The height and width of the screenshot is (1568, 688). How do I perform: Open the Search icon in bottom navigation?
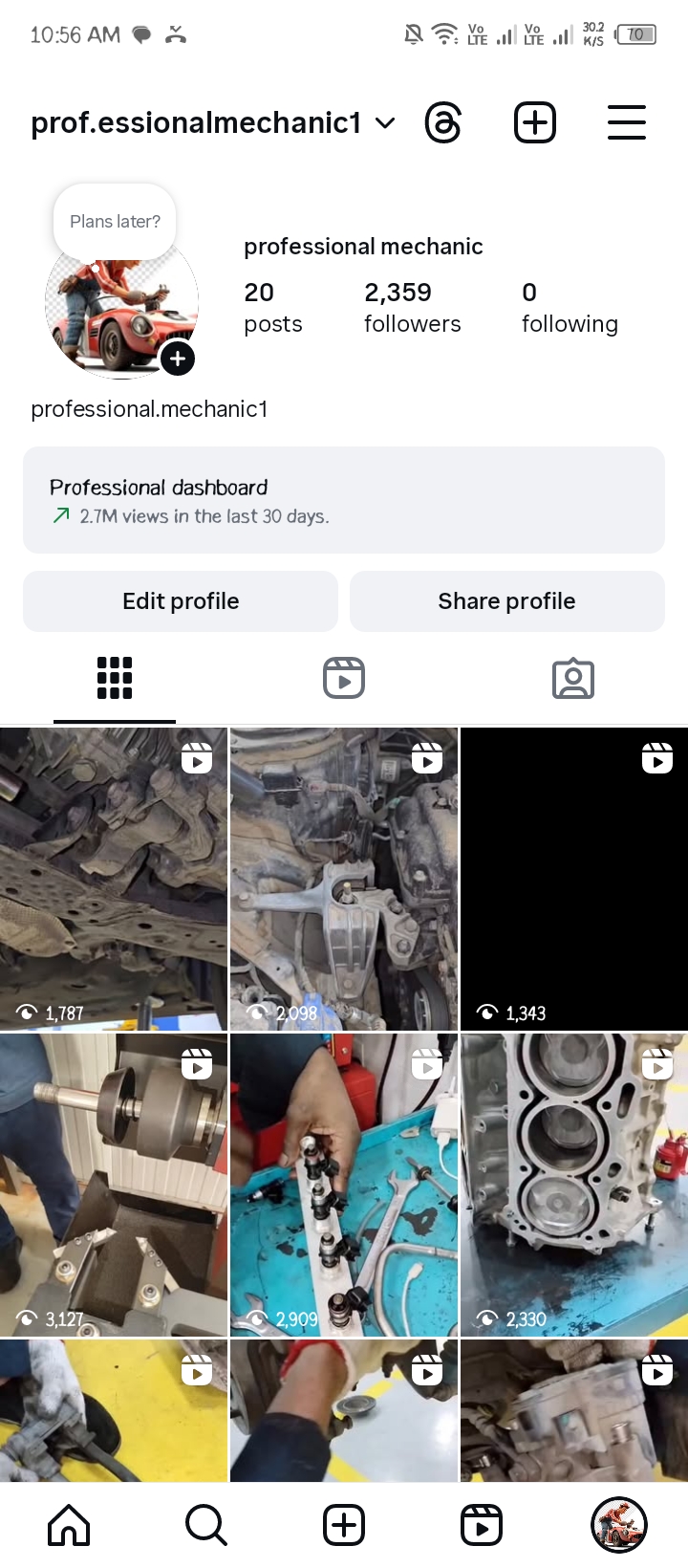pos(206,1525)
